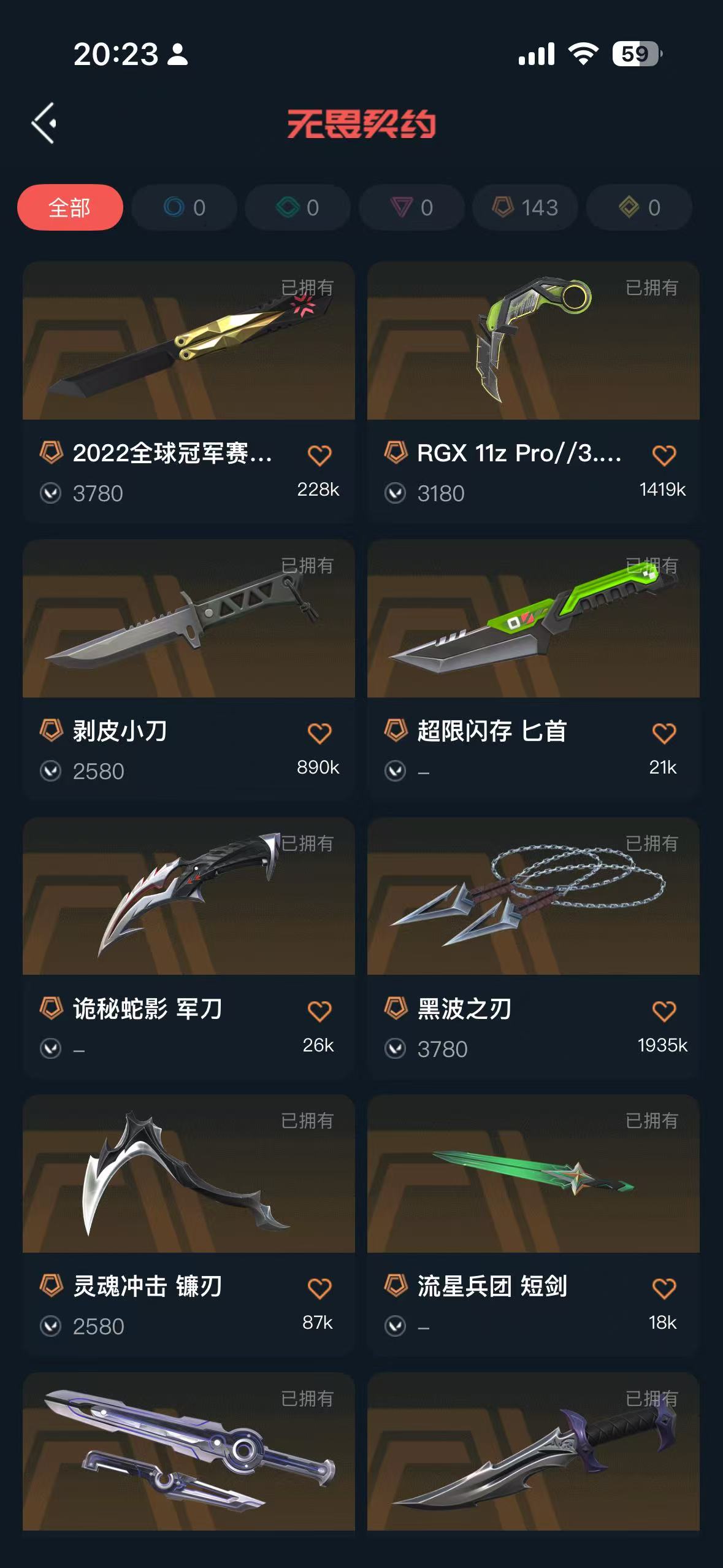Go back using the top-left arrow

[x=44, y=123]
